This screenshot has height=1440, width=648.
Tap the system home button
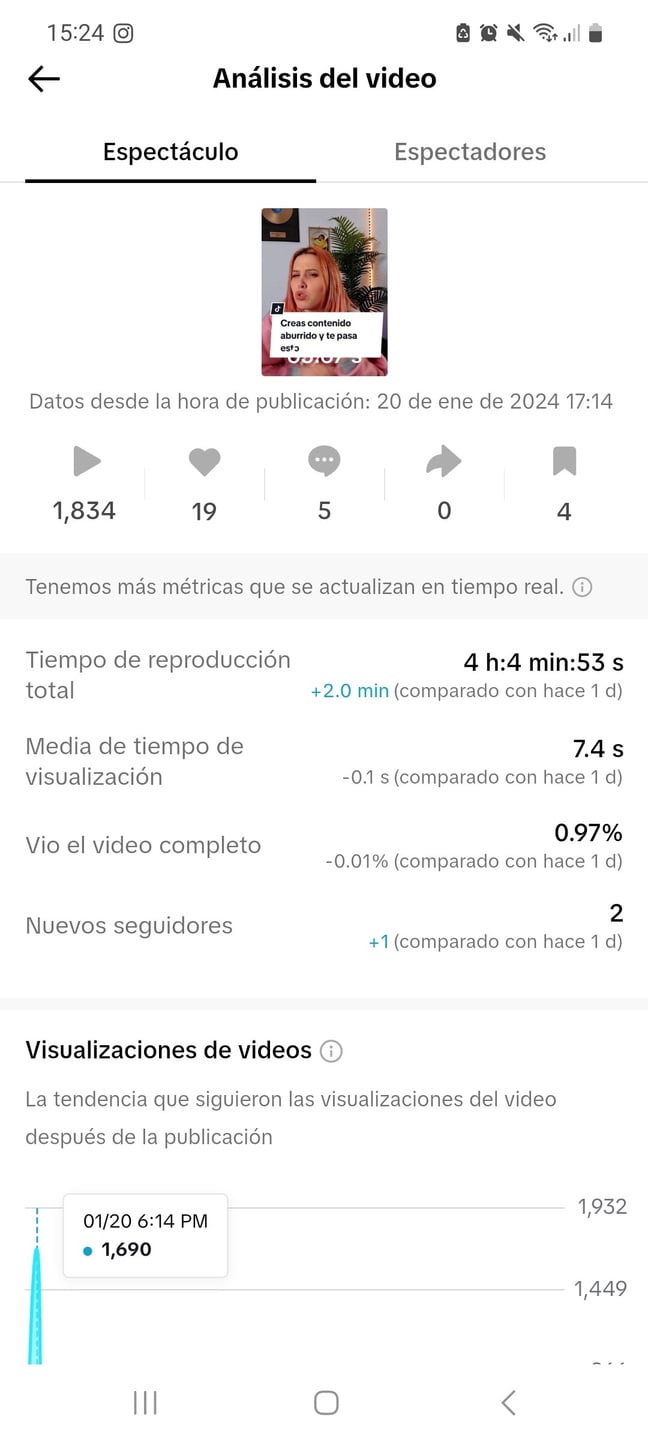(326, 1402)
